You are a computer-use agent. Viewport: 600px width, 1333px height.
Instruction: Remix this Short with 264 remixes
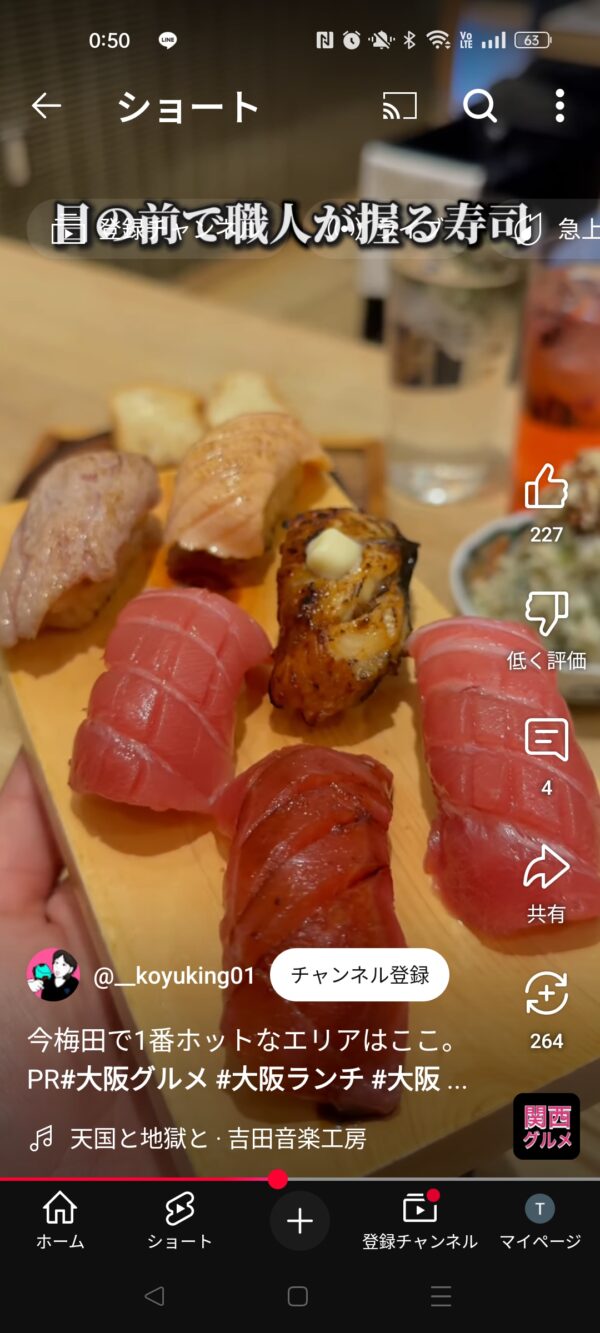tap(546, 995)
